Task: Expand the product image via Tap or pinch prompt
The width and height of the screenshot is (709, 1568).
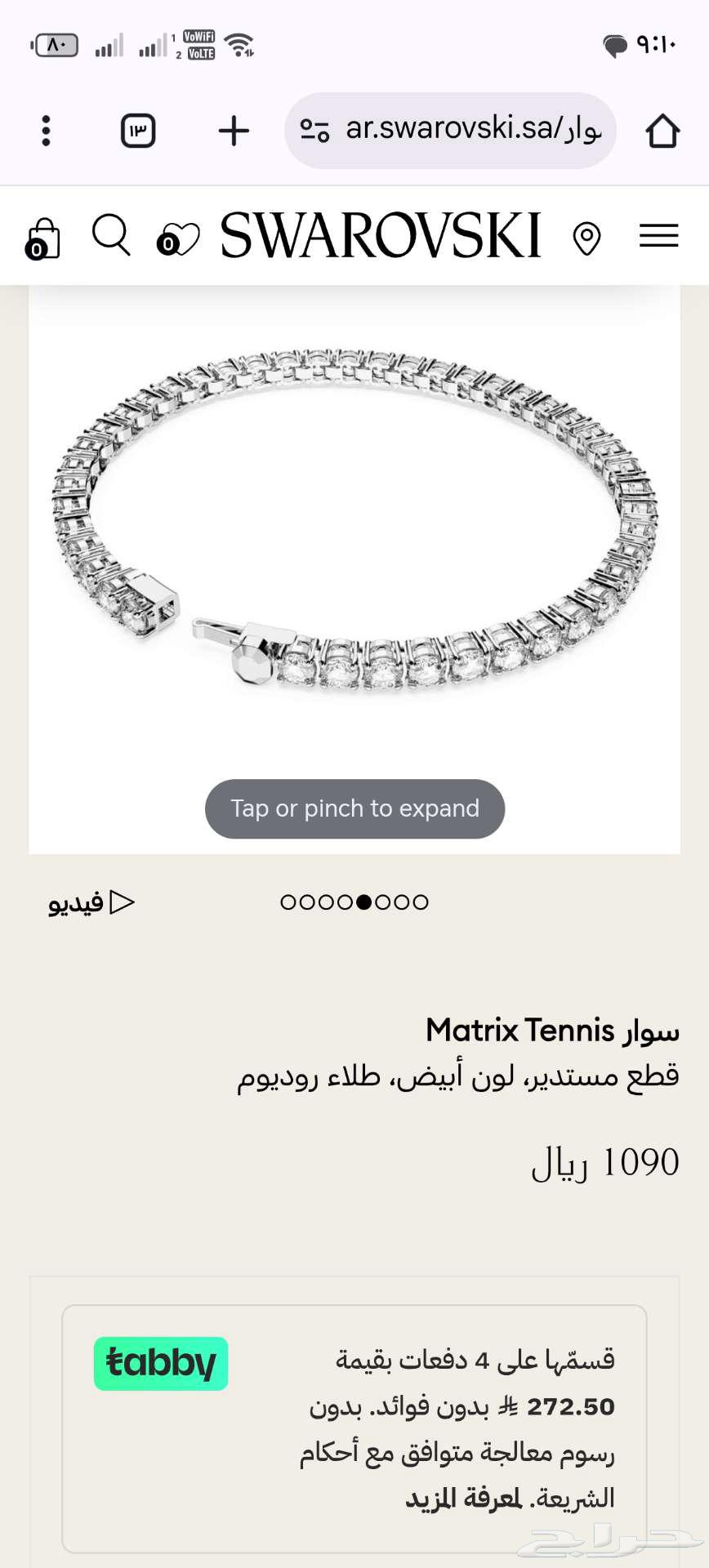Action: click(354, 808)
